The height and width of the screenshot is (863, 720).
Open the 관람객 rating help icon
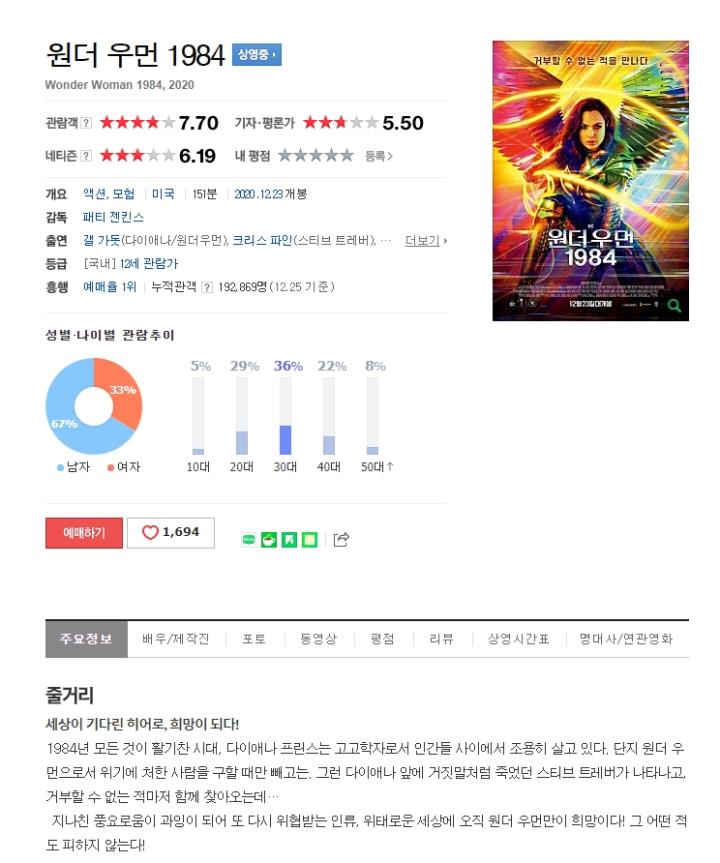[87, 123]
